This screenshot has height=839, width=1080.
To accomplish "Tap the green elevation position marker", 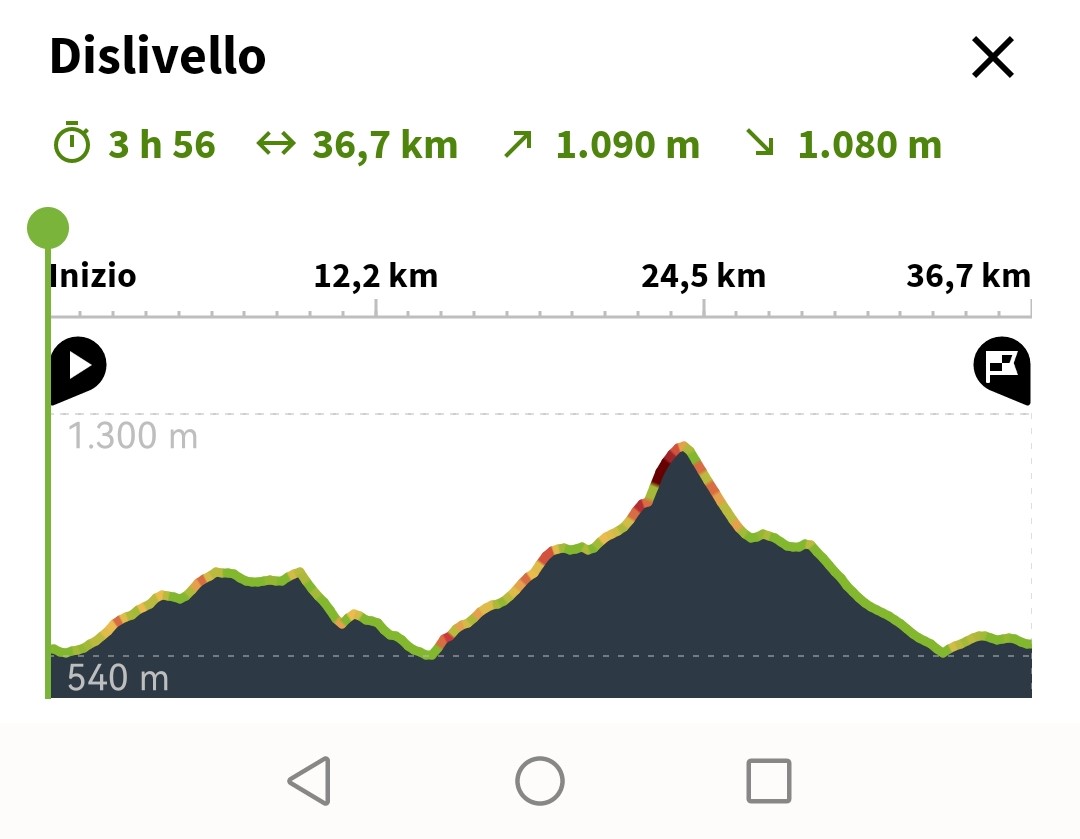I will tap(48, 229).
